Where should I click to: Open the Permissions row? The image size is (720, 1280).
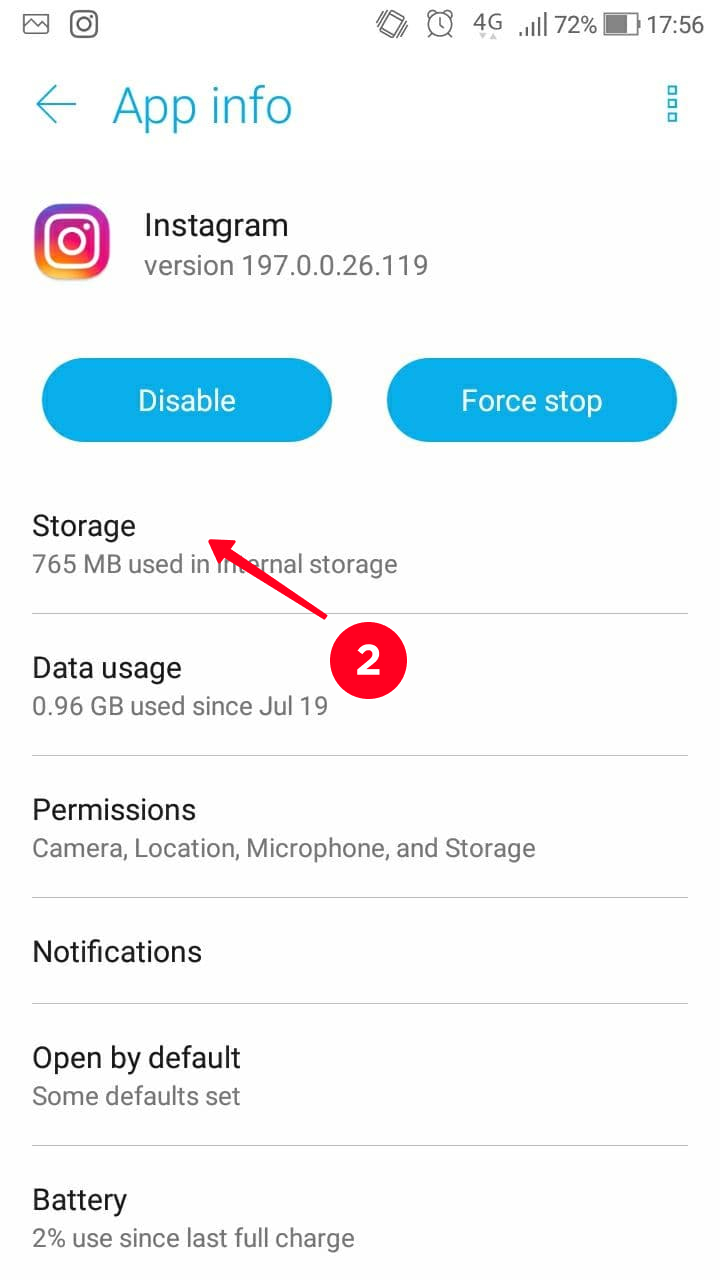click(x=360, y=827)
